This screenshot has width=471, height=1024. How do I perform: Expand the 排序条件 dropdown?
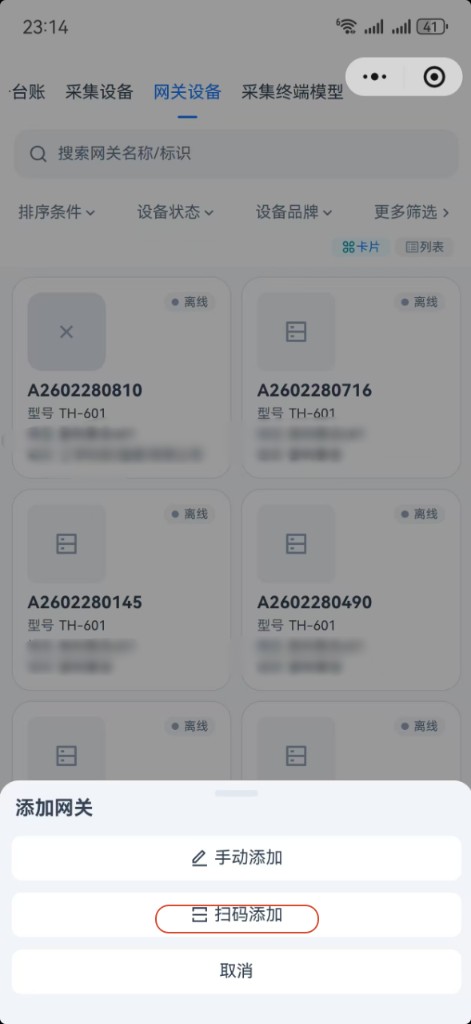click(x=57, y=212)
